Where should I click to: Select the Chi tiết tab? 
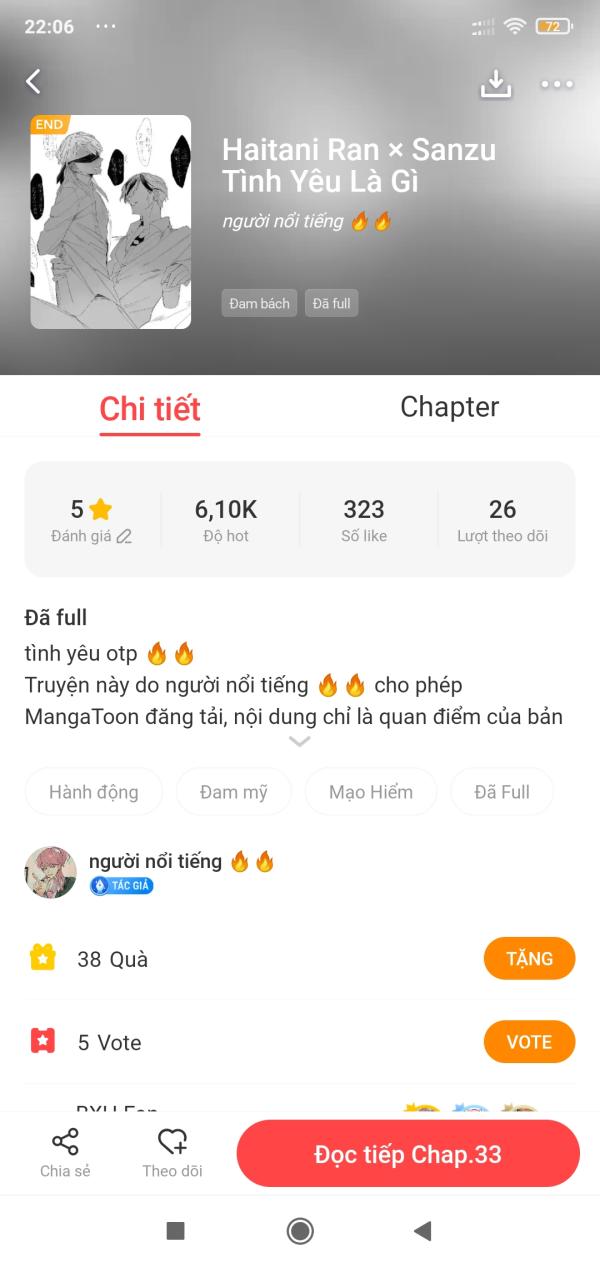click(150, 408)
